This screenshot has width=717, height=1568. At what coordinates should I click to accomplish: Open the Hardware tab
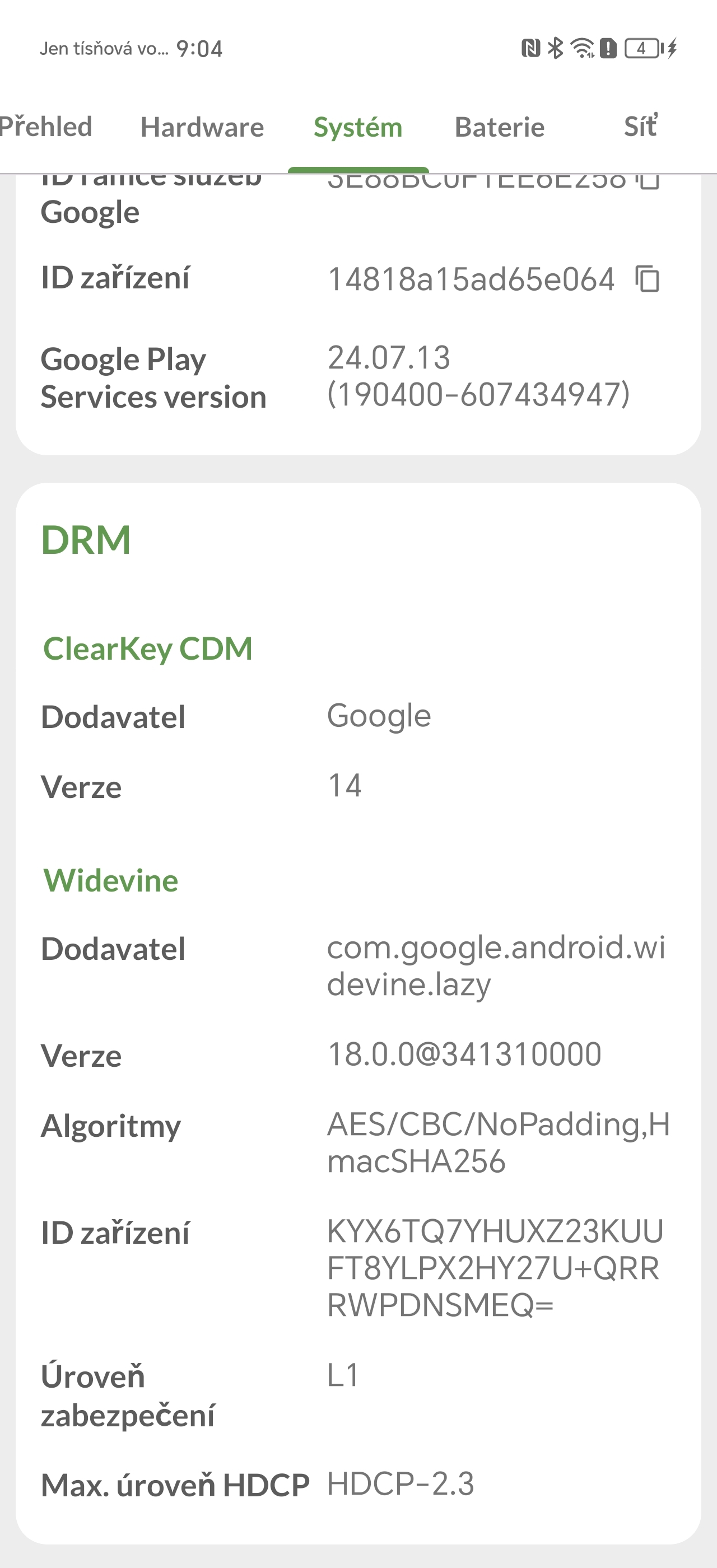pyautogui.click(x=202, y=127)
